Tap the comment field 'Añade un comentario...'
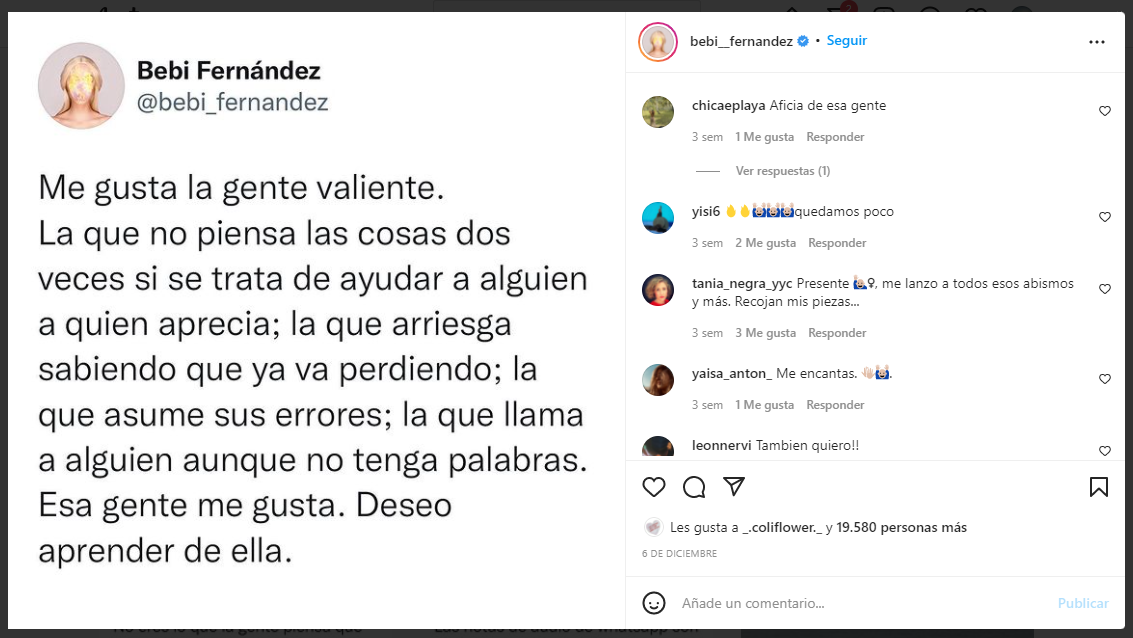This screenshot has width=1133, height=638. point(860,603)
